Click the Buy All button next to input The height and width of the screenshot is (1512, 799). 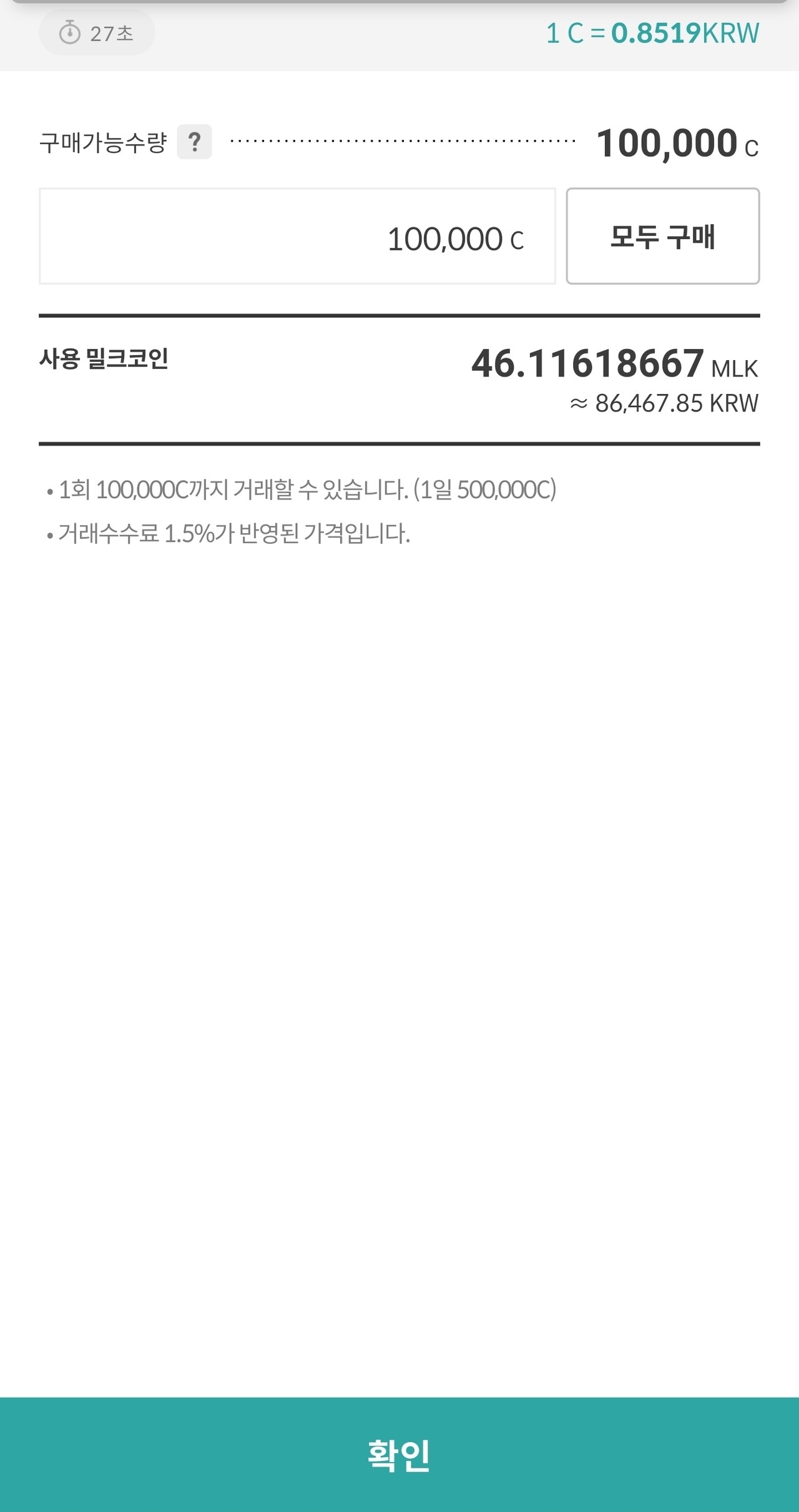[663, 236]
